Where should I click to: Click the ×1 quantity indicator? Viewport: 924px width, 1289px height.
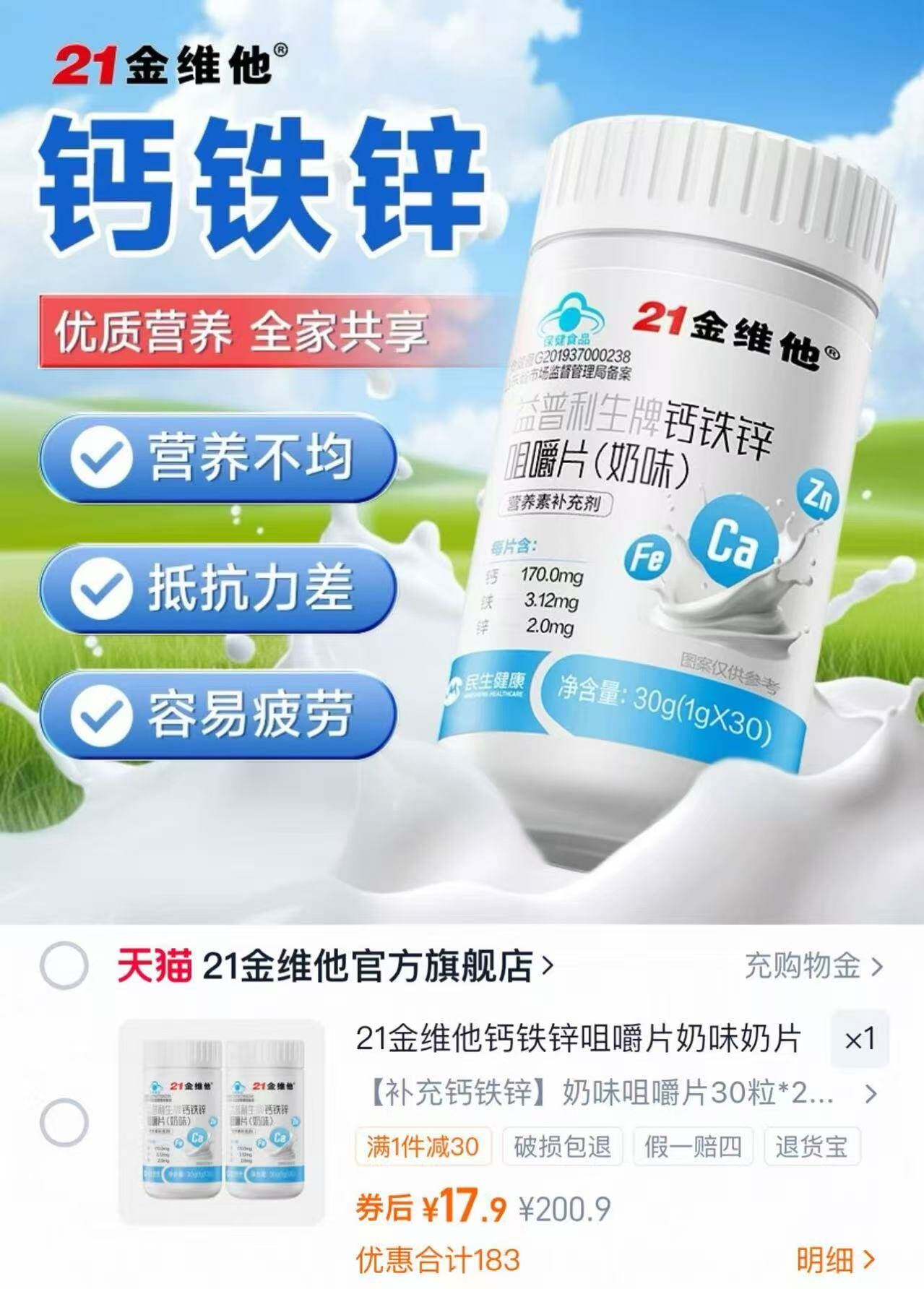[x=860, y=1038]
